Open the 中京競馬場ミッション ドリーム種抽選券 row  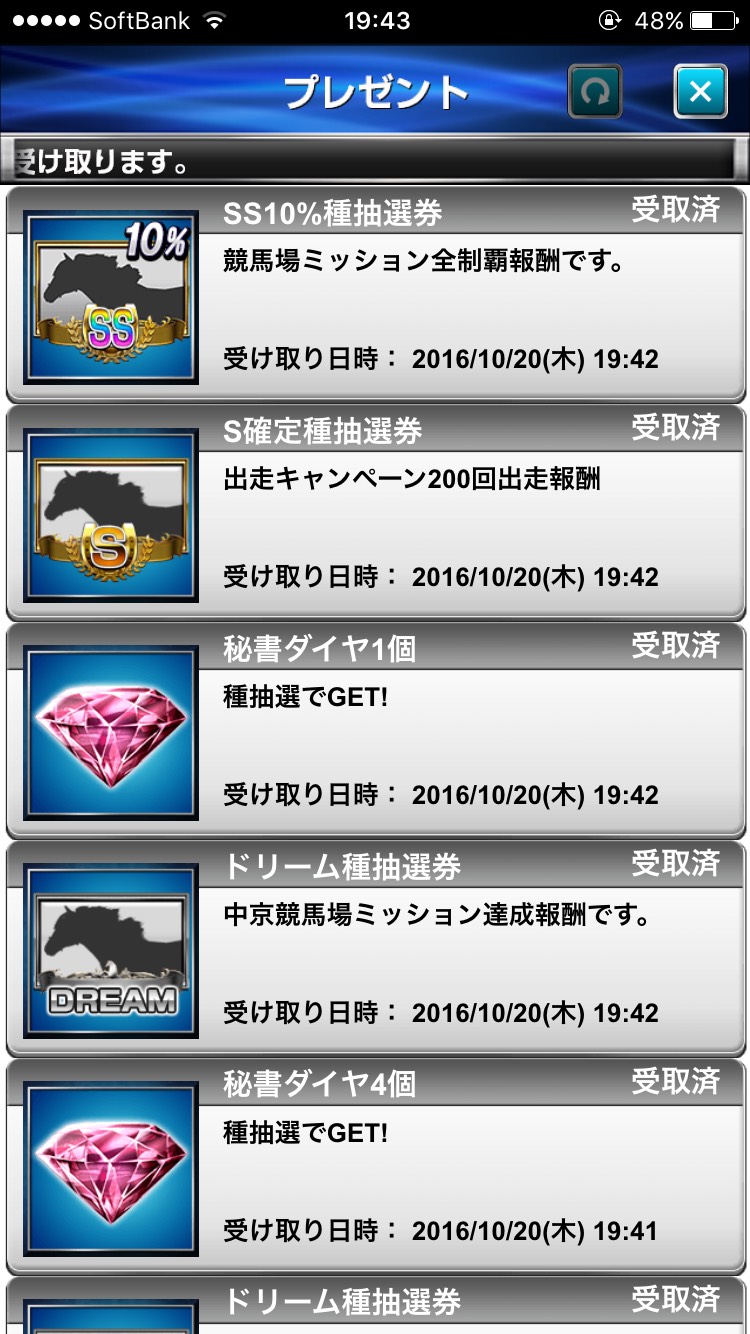pyautogui.click(x=375, y=949)
